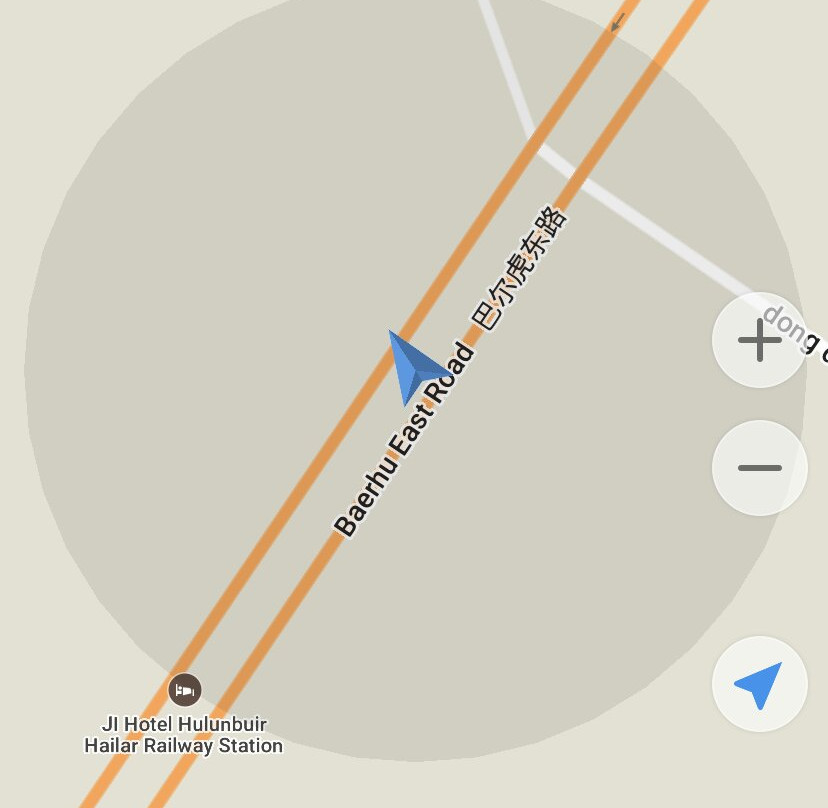Zoom out of the map
The image size is (828, 808).
[x=760, y=468]
